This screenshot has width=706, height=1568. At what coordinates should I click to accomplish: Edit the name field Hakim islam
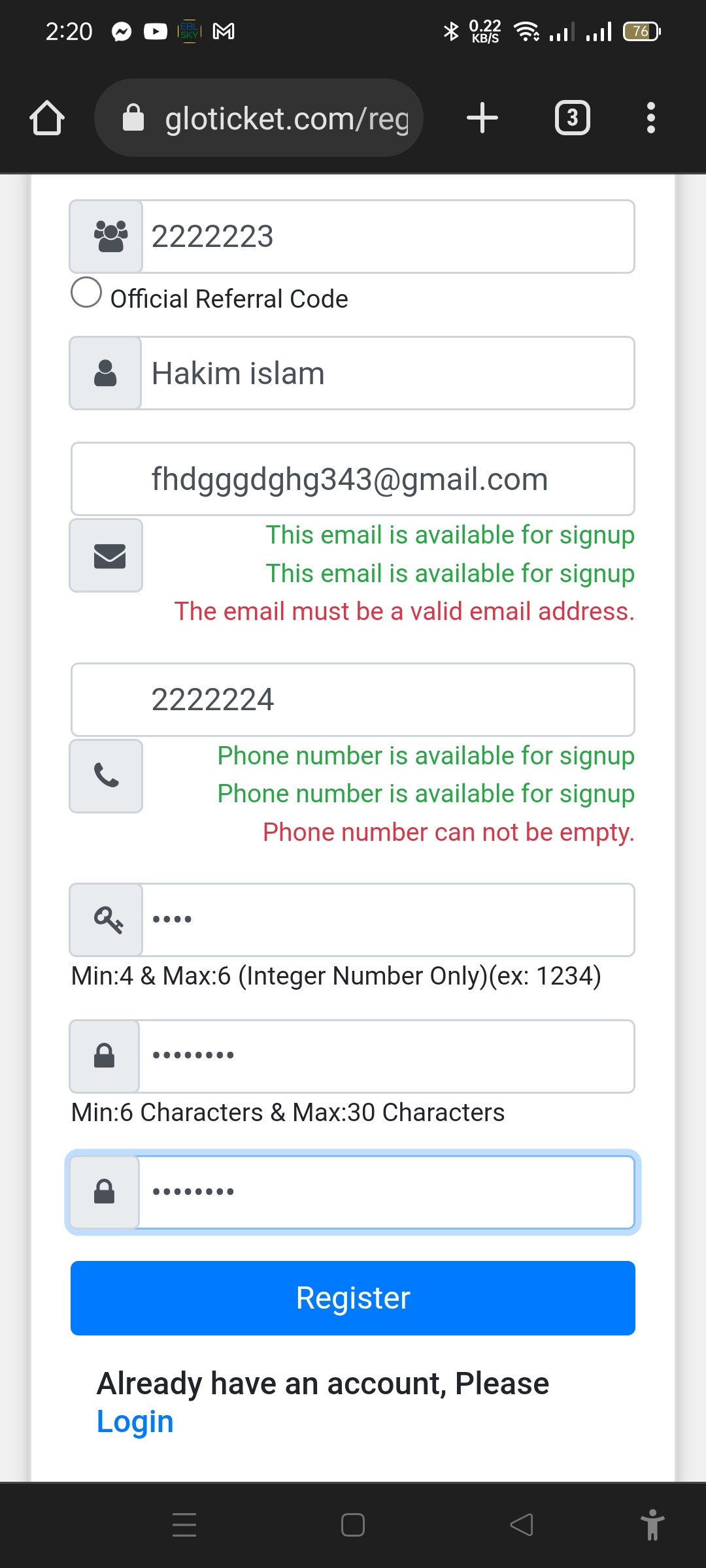(387, 374)
